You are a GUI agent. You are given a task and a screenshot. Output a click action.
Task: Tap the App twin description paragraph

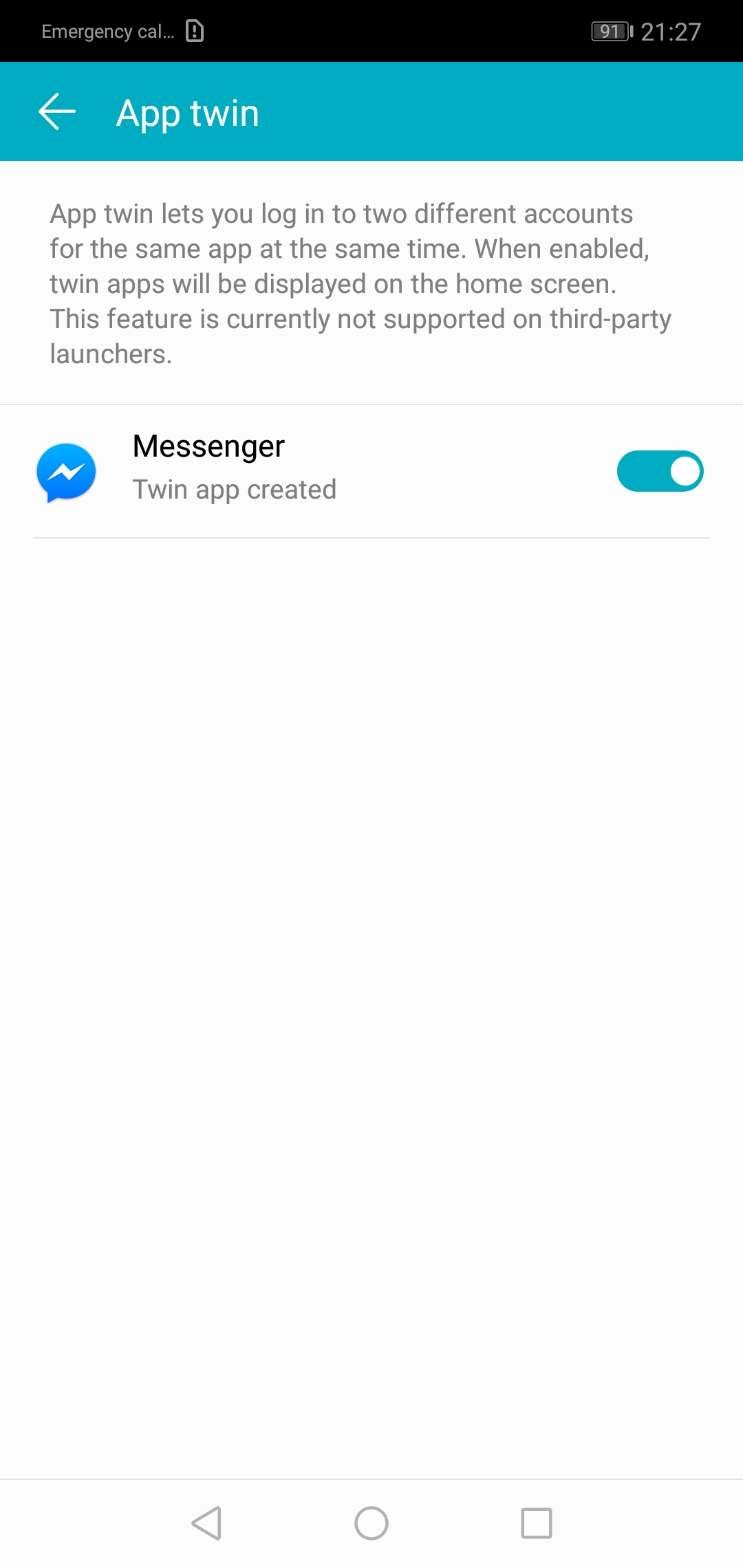click(x=360, y=282)
